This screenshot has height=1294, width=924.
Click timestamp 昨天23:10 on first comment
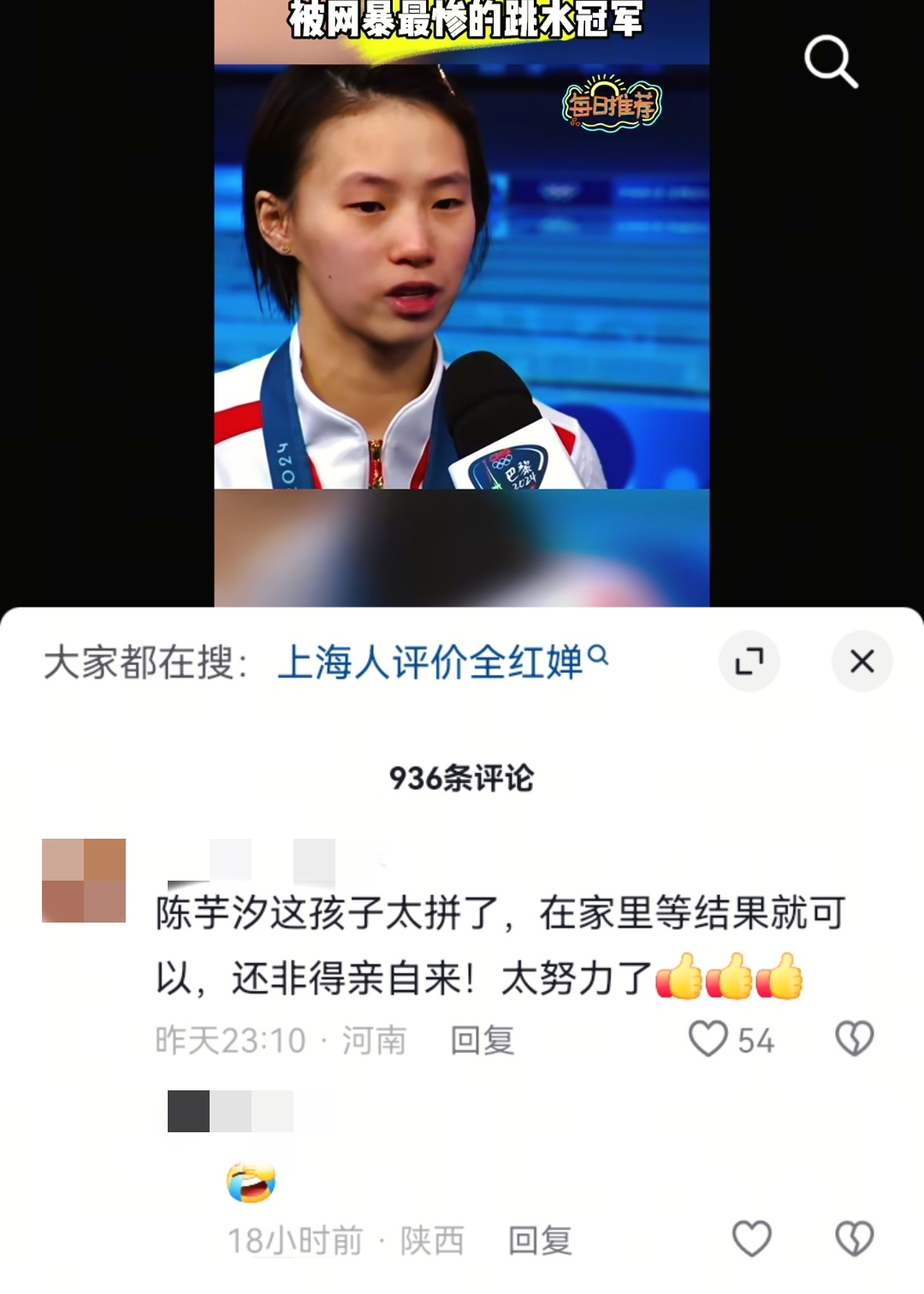point(226,1041)
